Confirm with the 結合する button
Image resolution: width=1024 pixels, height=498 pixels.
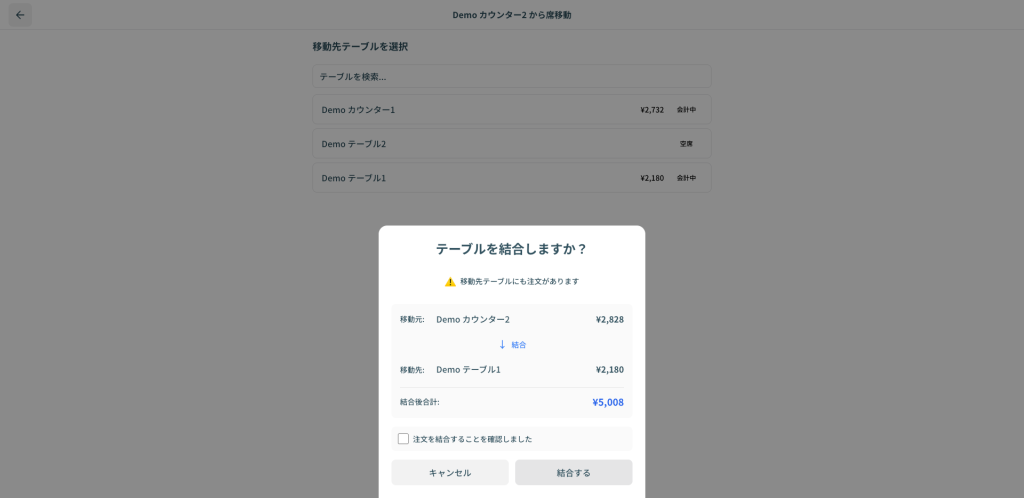pos(573,473)
